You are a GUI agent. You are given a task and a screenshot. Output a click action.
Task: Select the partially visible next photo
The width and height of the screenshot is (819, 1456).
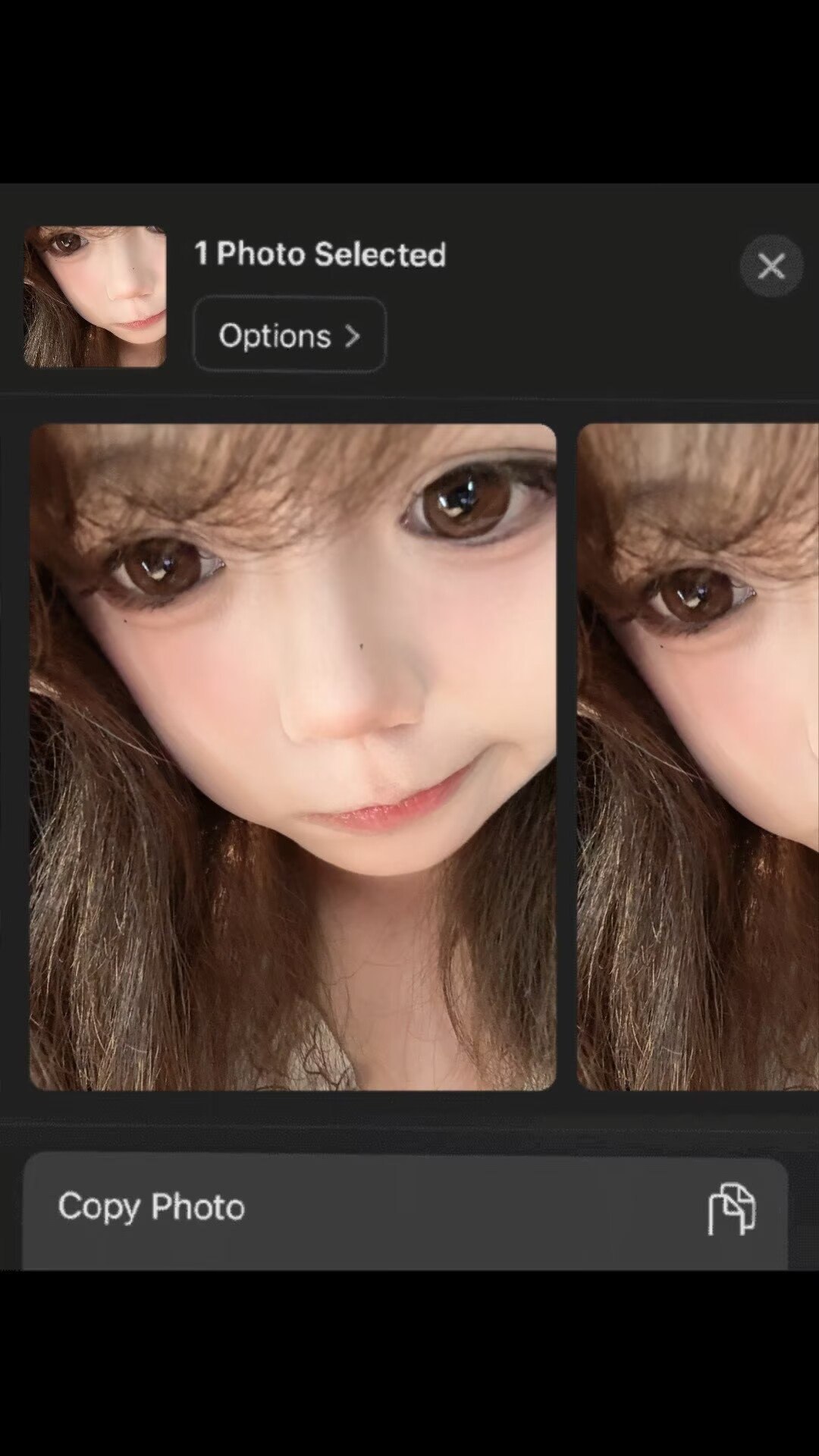click(698, 757)
